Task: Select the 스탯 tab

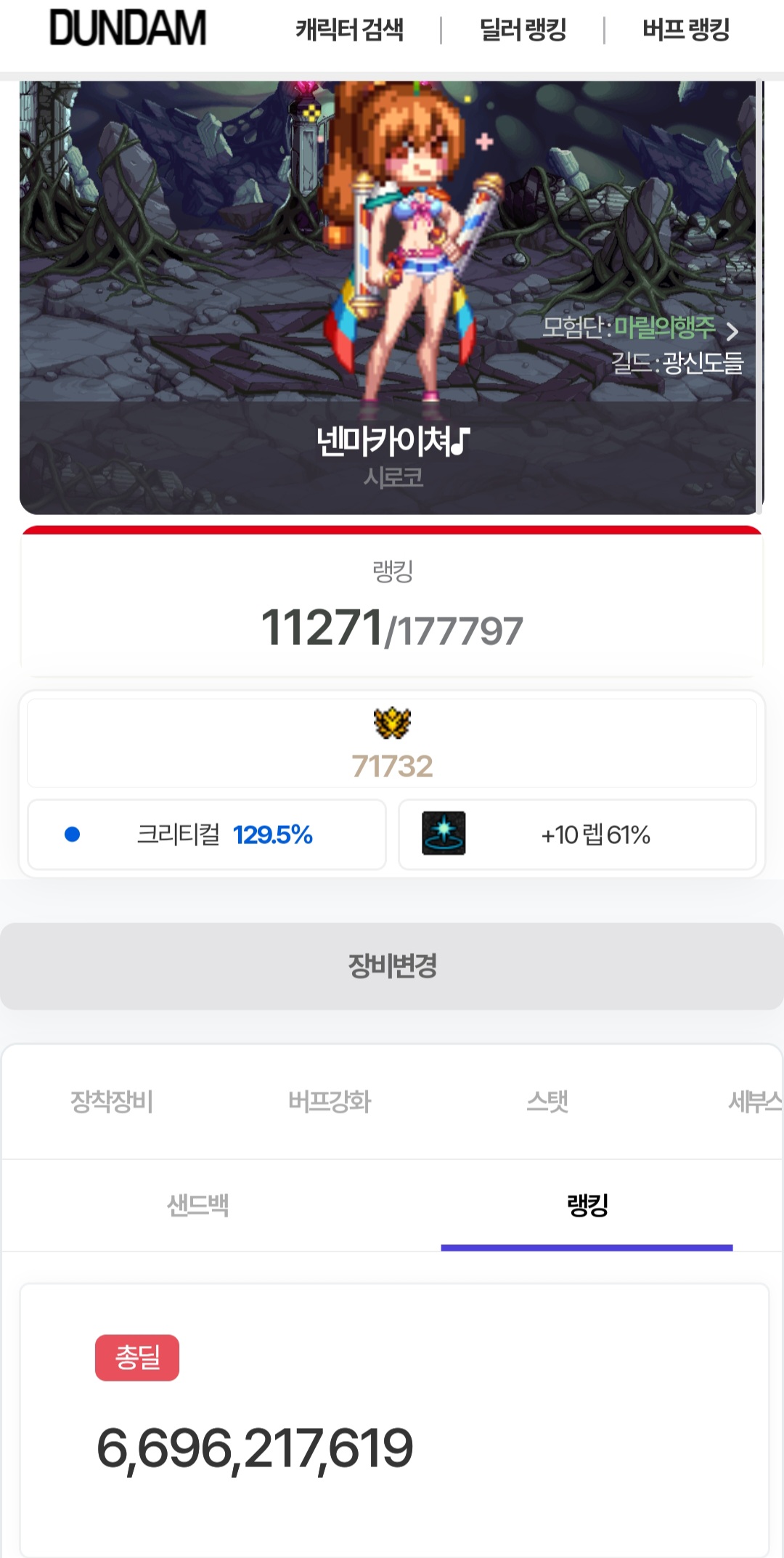Action: (x=547, y=1102)
